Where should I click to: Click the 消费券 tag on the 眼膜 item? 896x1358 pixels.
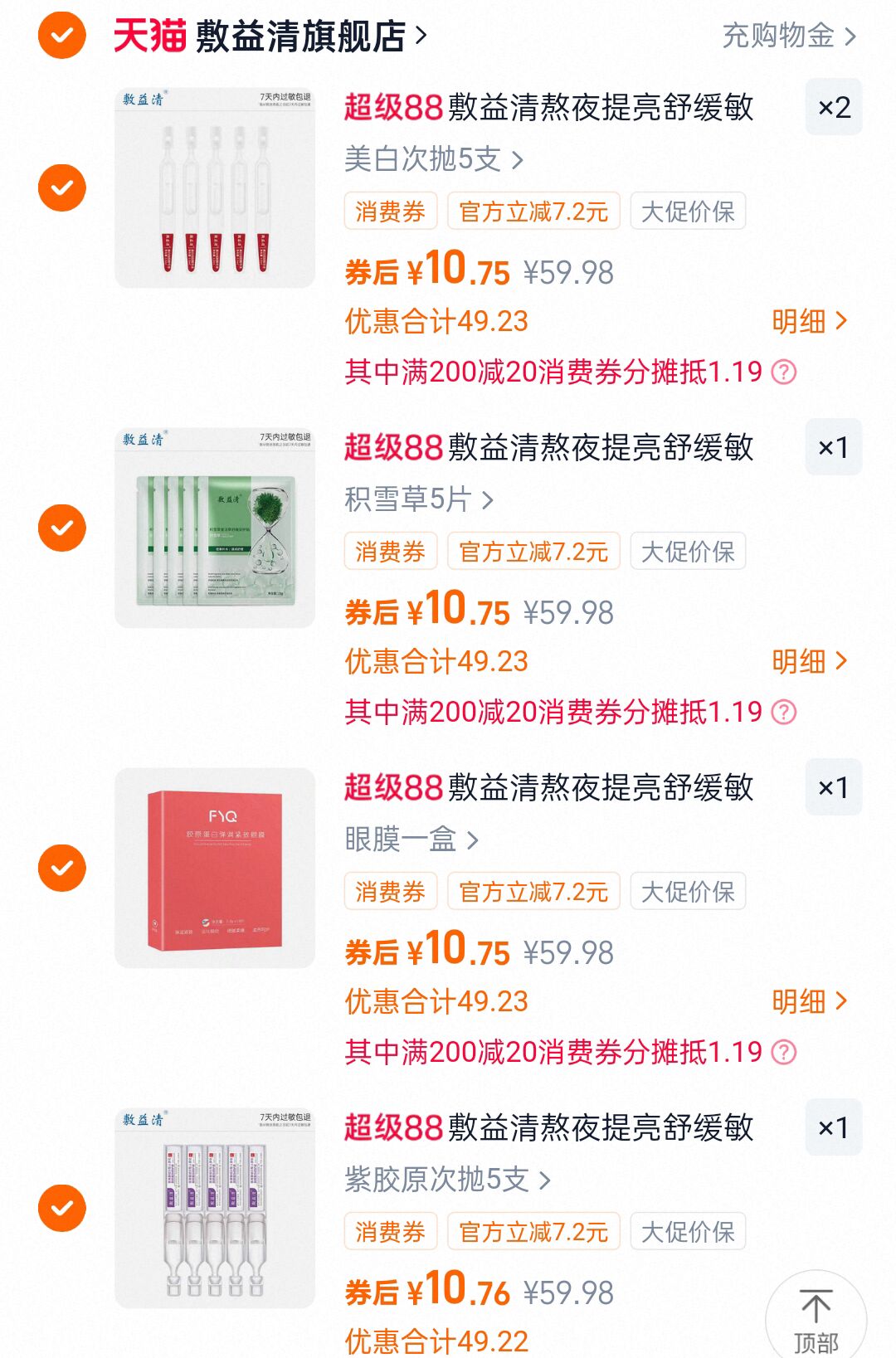pyautogui.click(x=389, y=892)
